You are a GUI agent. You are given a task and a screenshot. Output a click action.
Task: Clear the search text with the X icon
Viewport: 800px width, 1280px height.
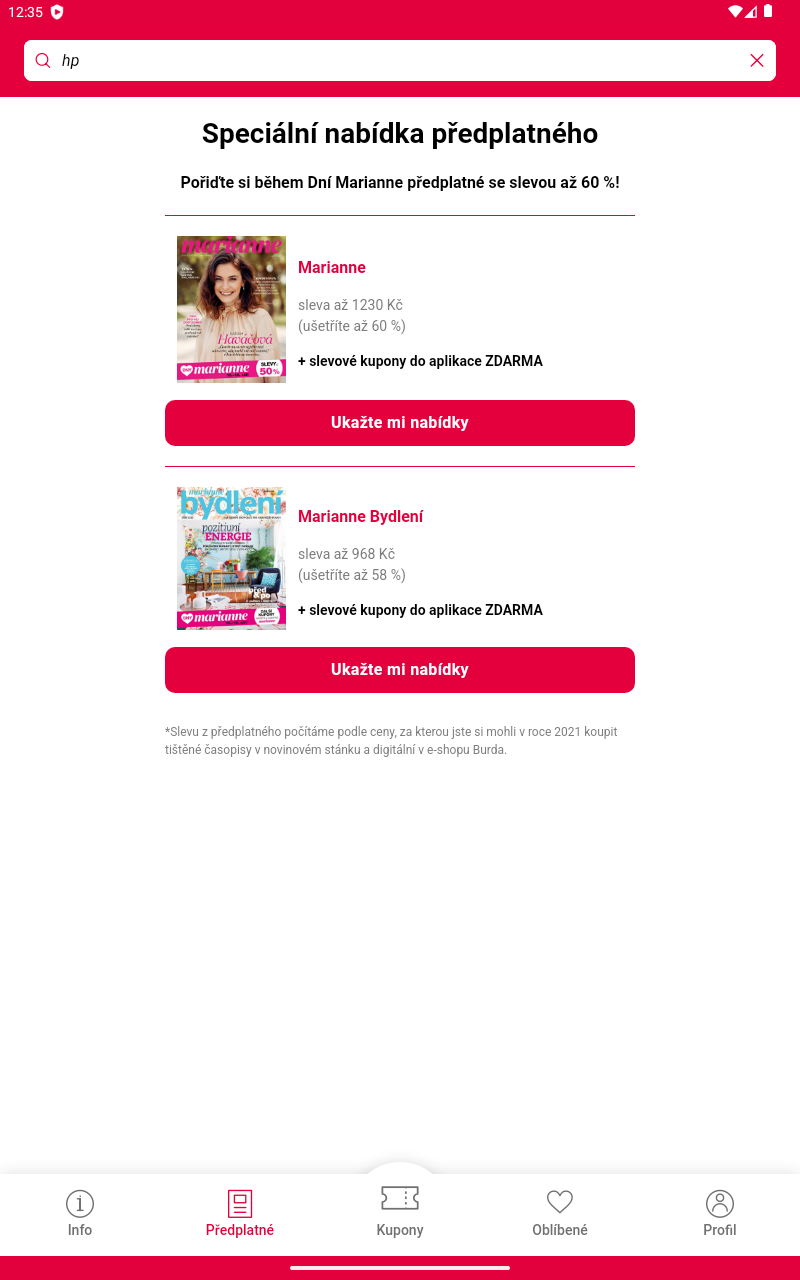[x=757, y=61]
